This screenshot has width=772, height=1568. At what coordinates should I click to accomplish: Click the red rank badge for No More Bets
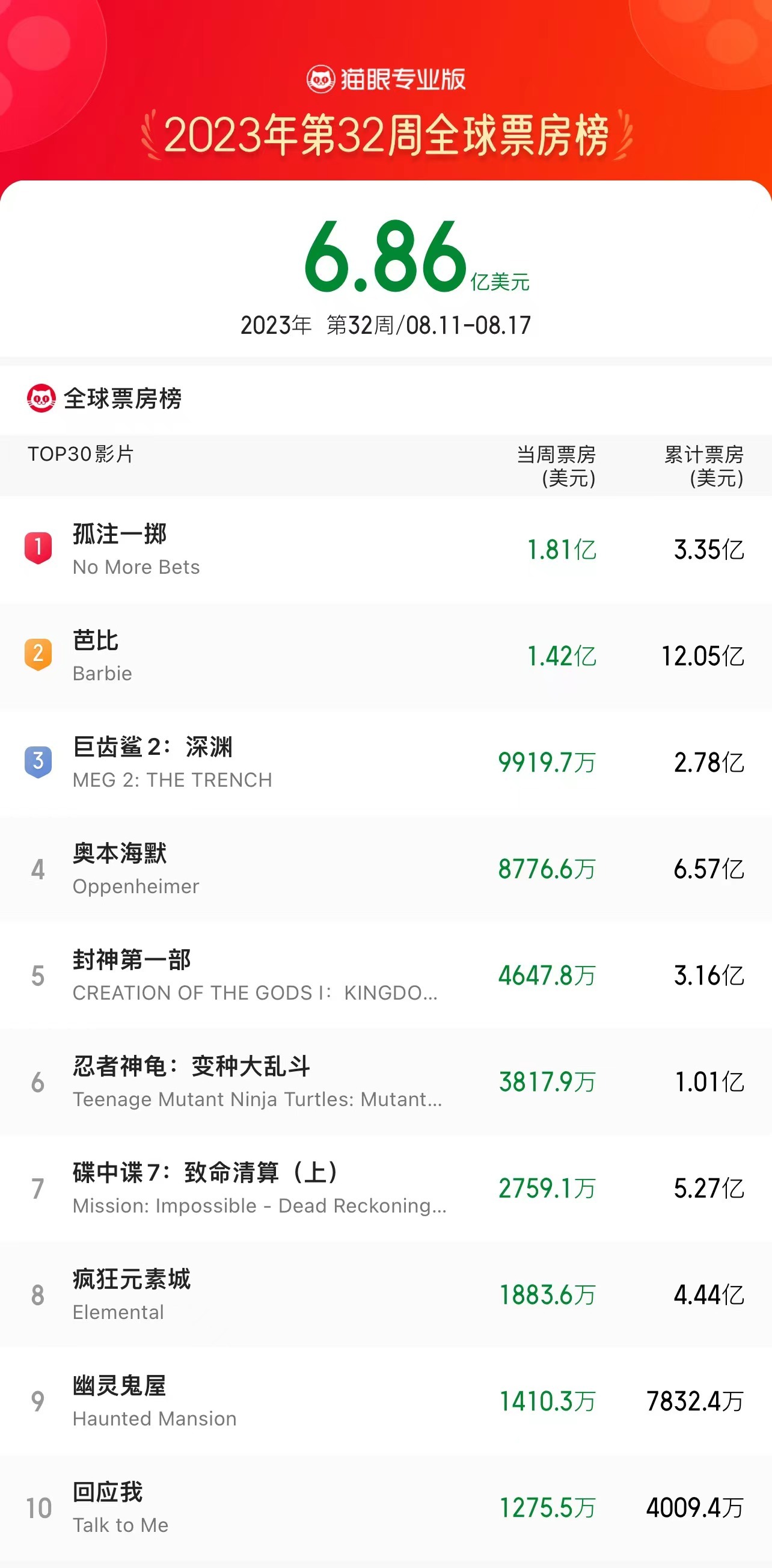click(38, 549)
